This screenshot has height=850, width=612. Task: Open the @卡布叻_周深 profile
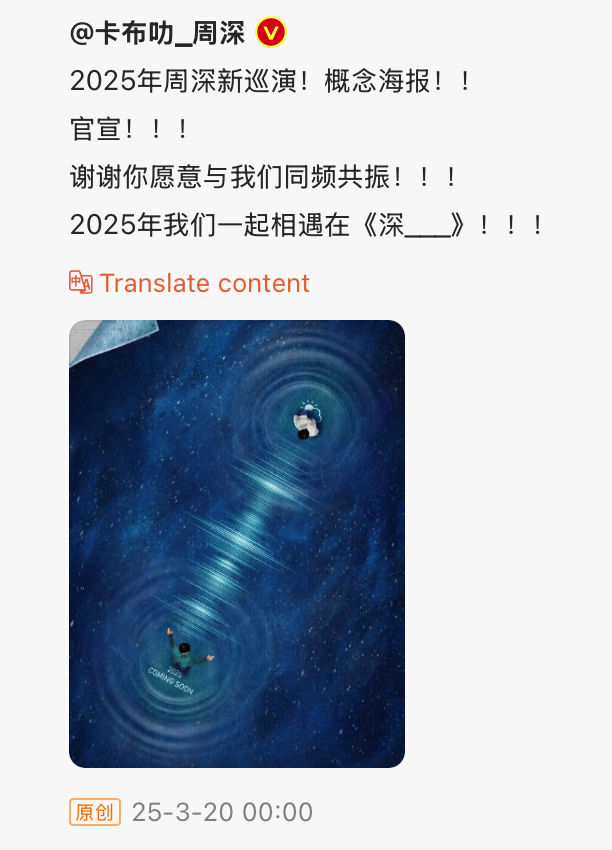pyautogui.click(x=157, y=33)
